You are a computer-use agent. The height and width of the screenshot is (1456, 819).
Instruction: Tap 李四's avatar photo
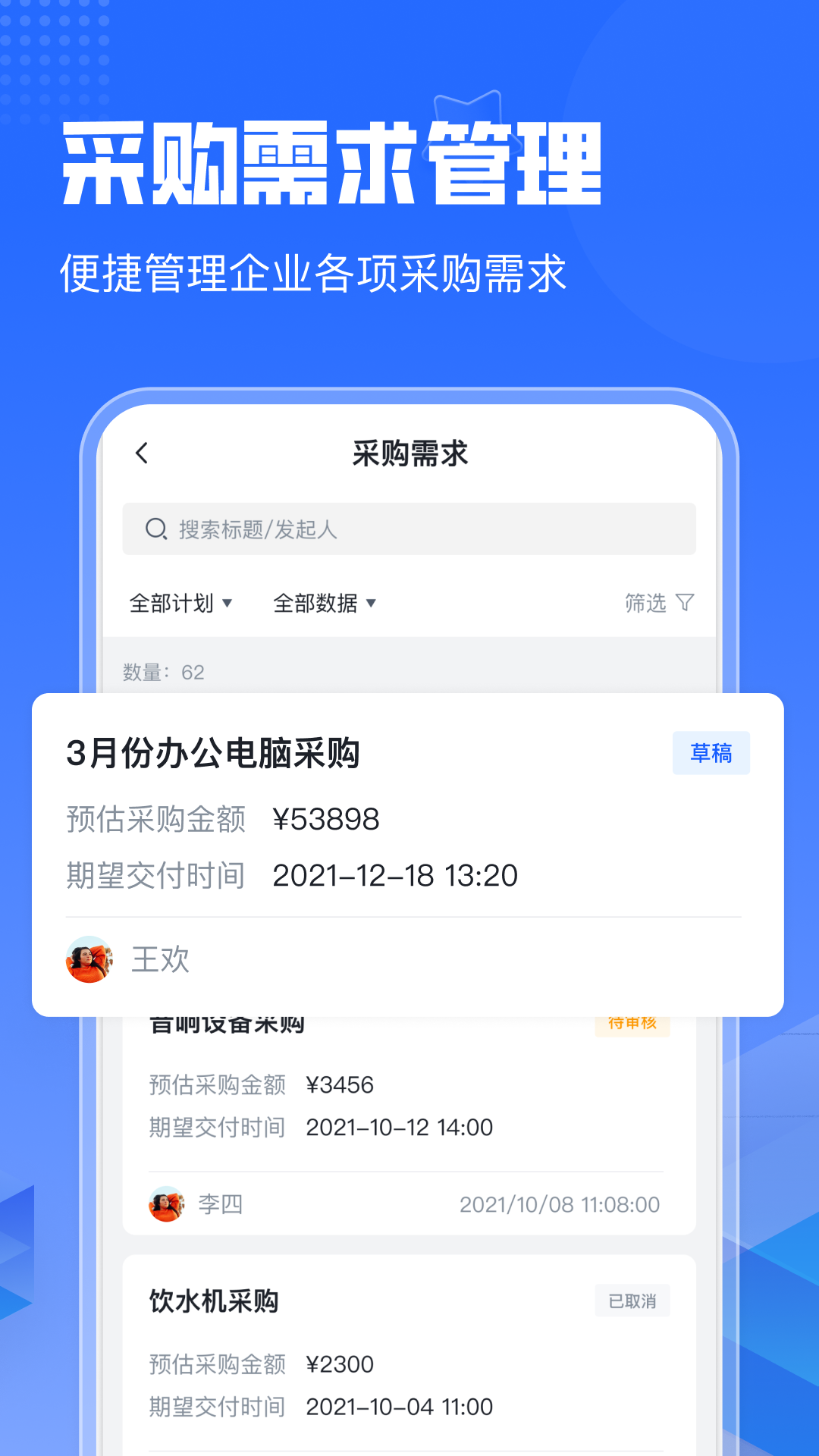(167, 1204)
